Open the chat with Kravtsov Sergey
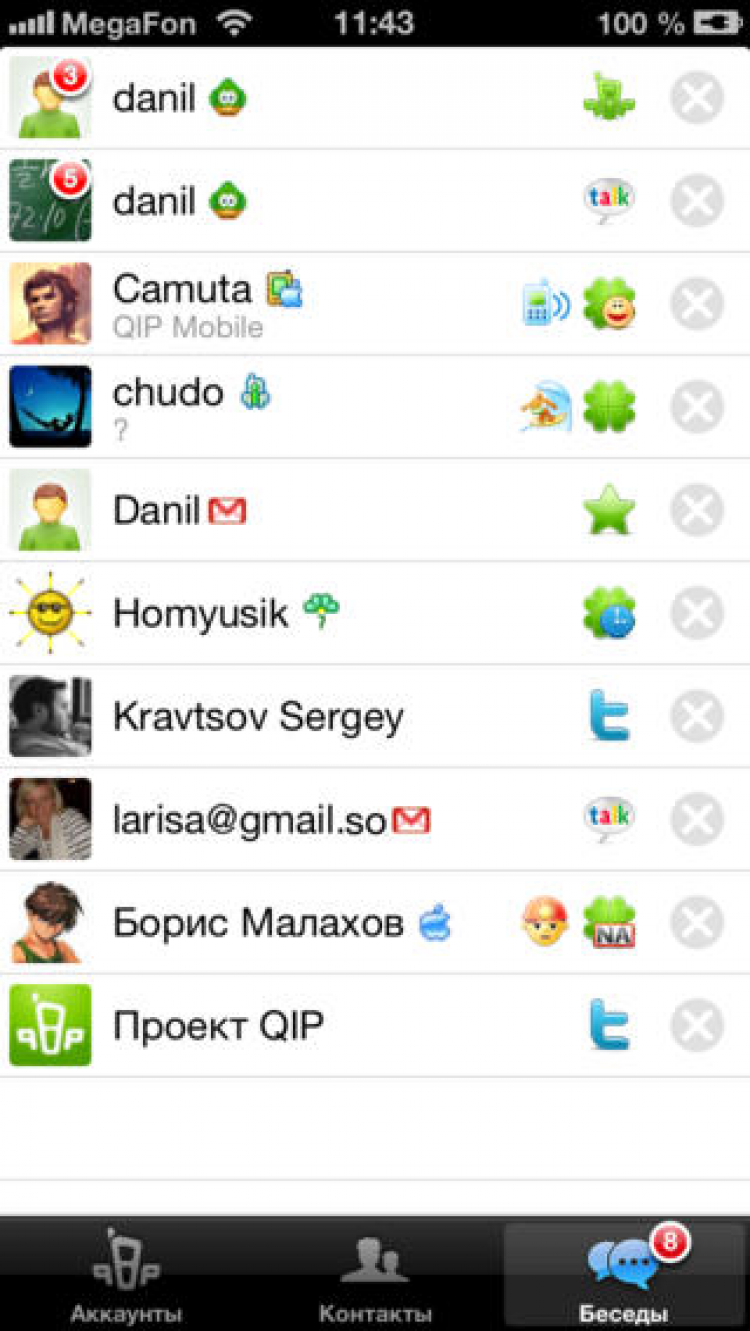The image size is (750, 1331). [300, 717]
